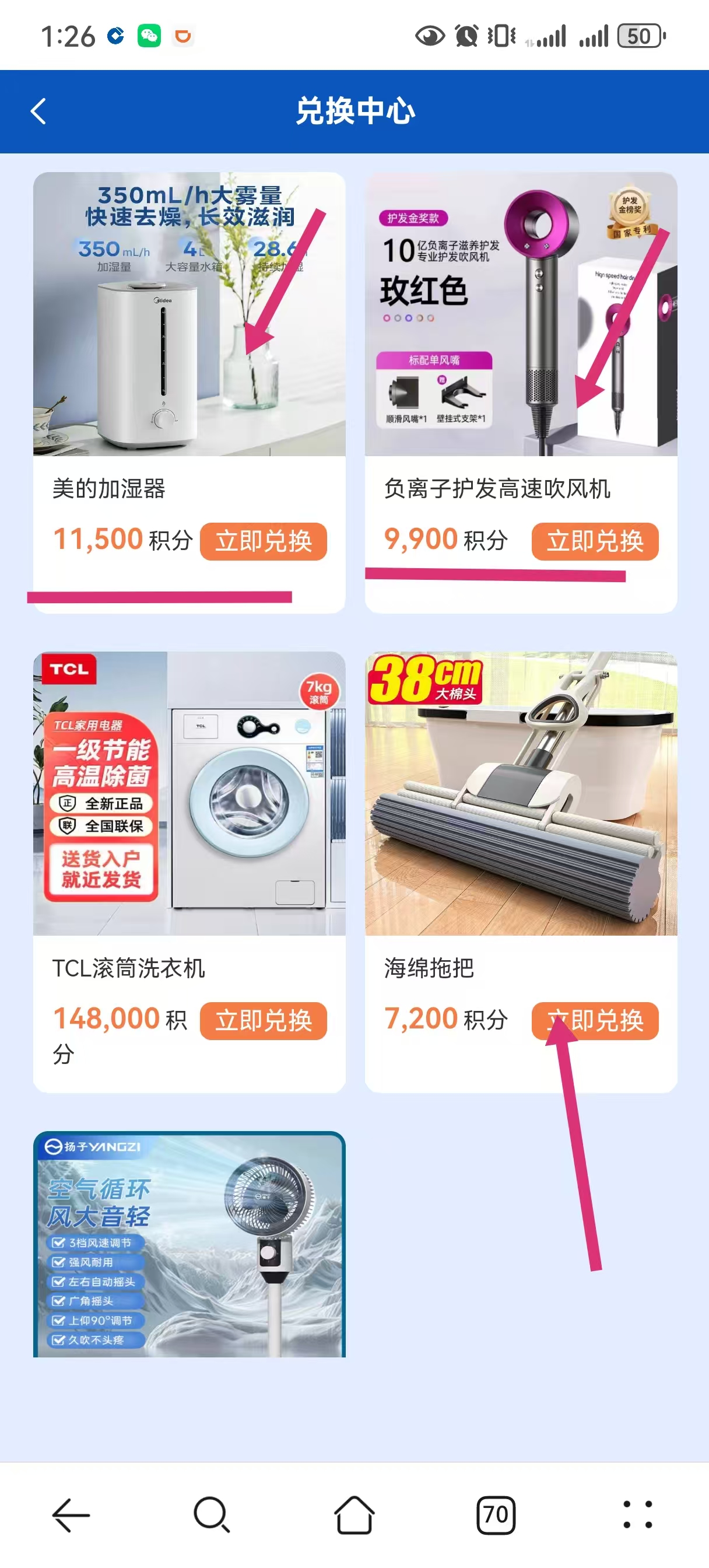The height and width of the screenshot is (1568, 709).
Task: Open the TCL滚筒洗衣机 product card
Action: coord(189,793)
